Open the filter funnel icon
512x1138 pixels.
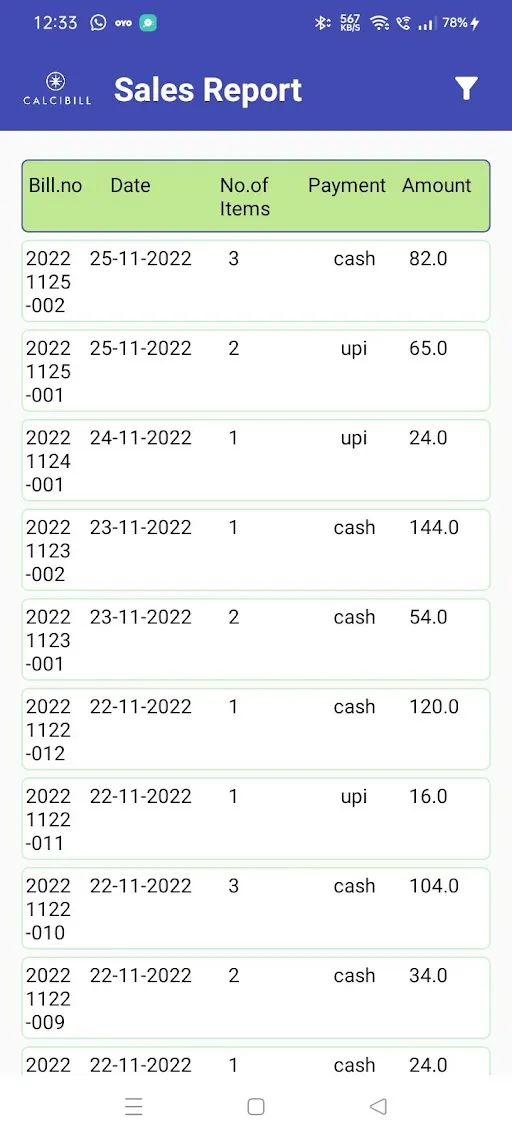pos(466,89)
